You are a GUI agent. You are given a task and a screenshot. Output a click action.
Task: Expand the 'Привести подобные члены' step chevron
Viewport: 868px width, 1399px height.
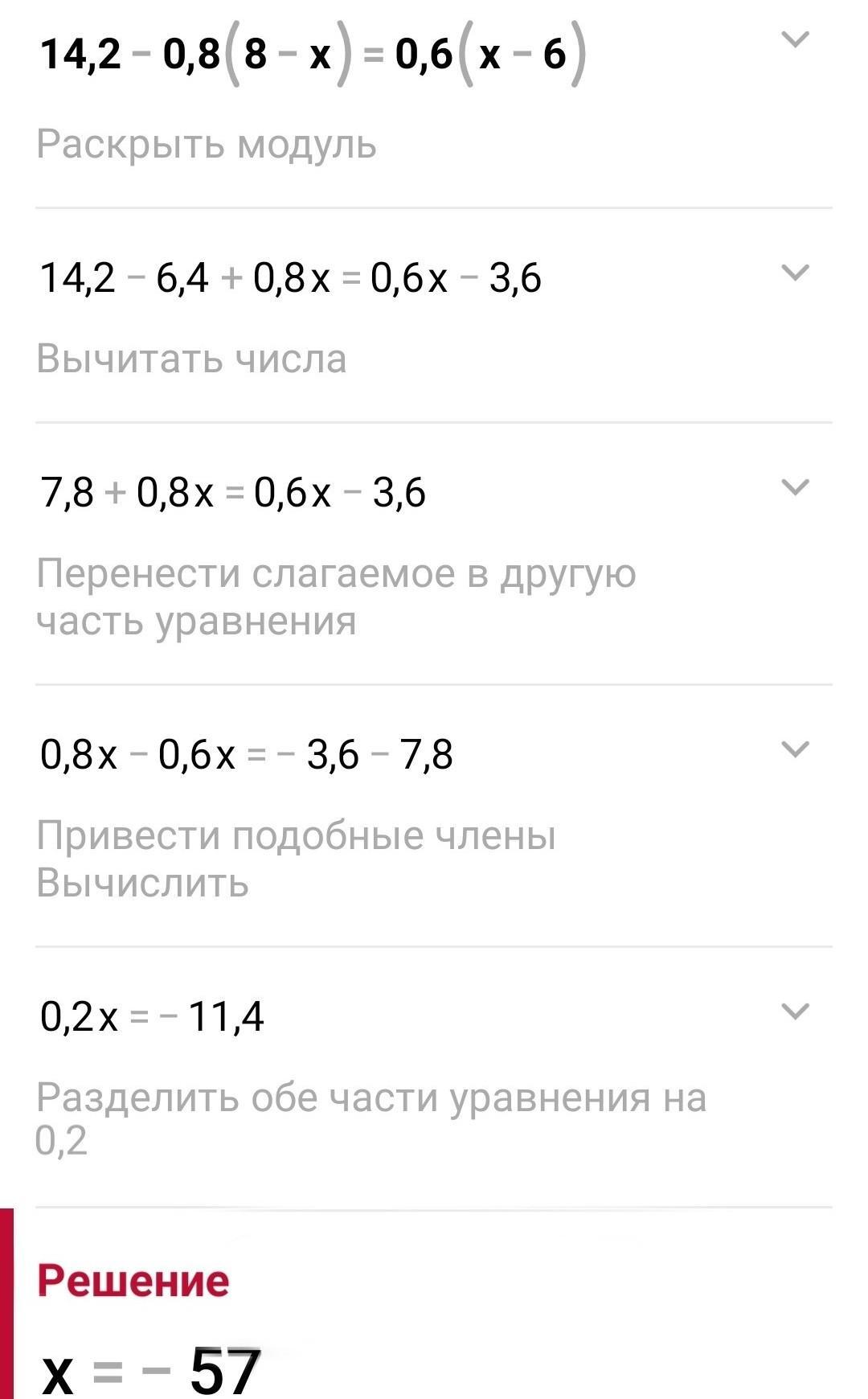pos(795,749)
